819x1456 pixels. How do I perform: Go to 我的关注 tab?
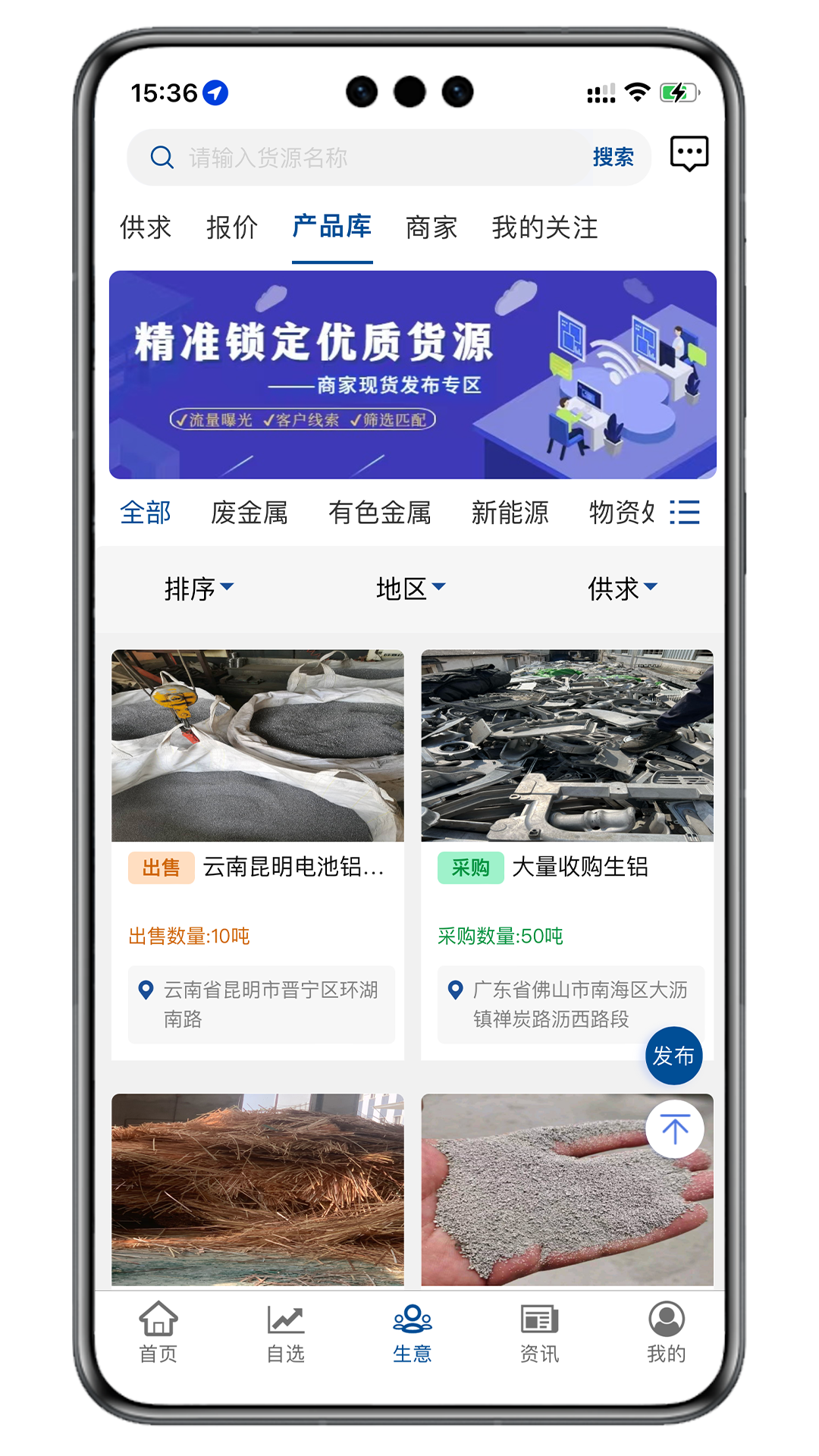[544, 227]
